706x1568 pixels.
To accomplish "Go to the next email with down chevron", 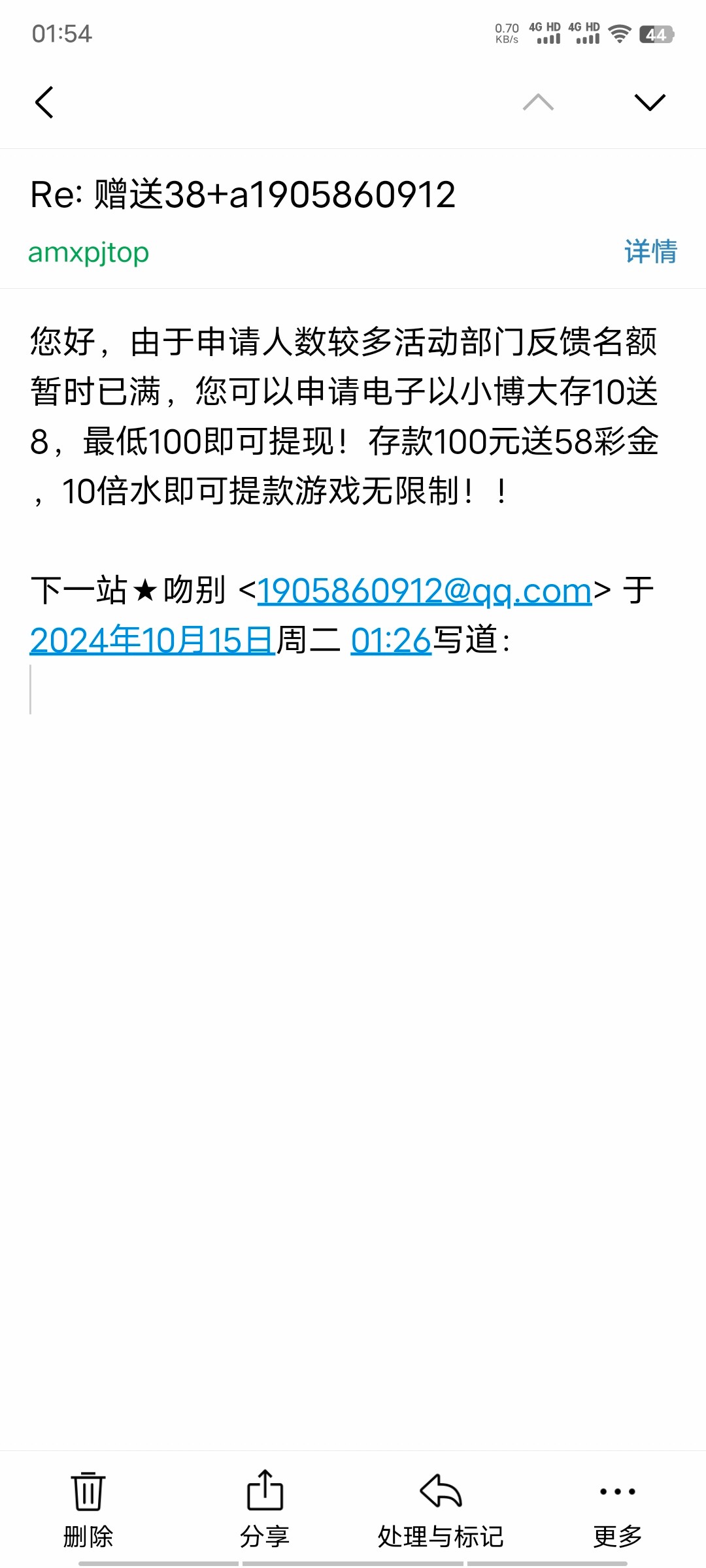I will [650, 103].
